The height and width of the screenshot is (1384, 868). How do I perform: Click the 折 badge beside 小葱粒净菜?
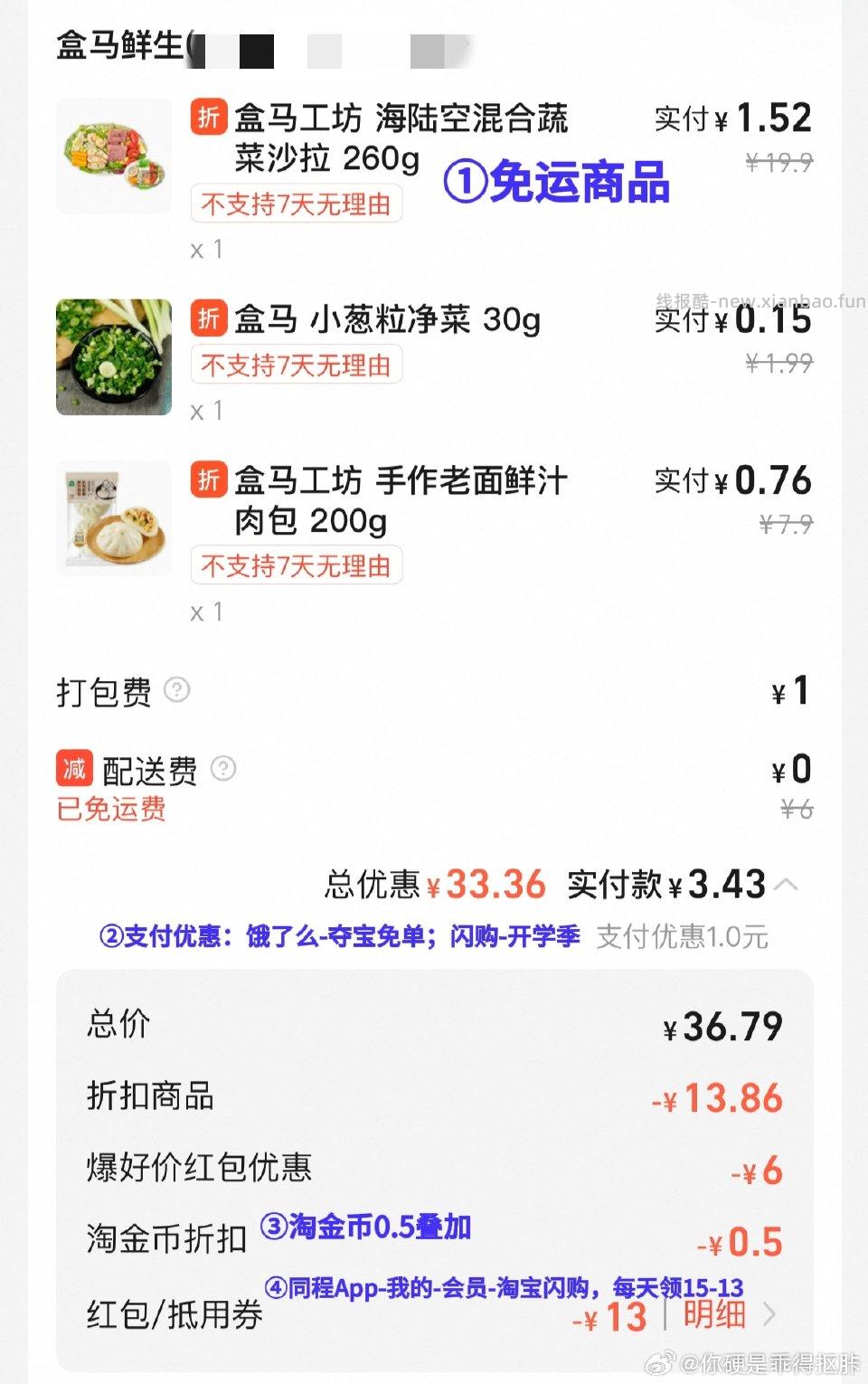pyautogui.click(x=208, y=318)
